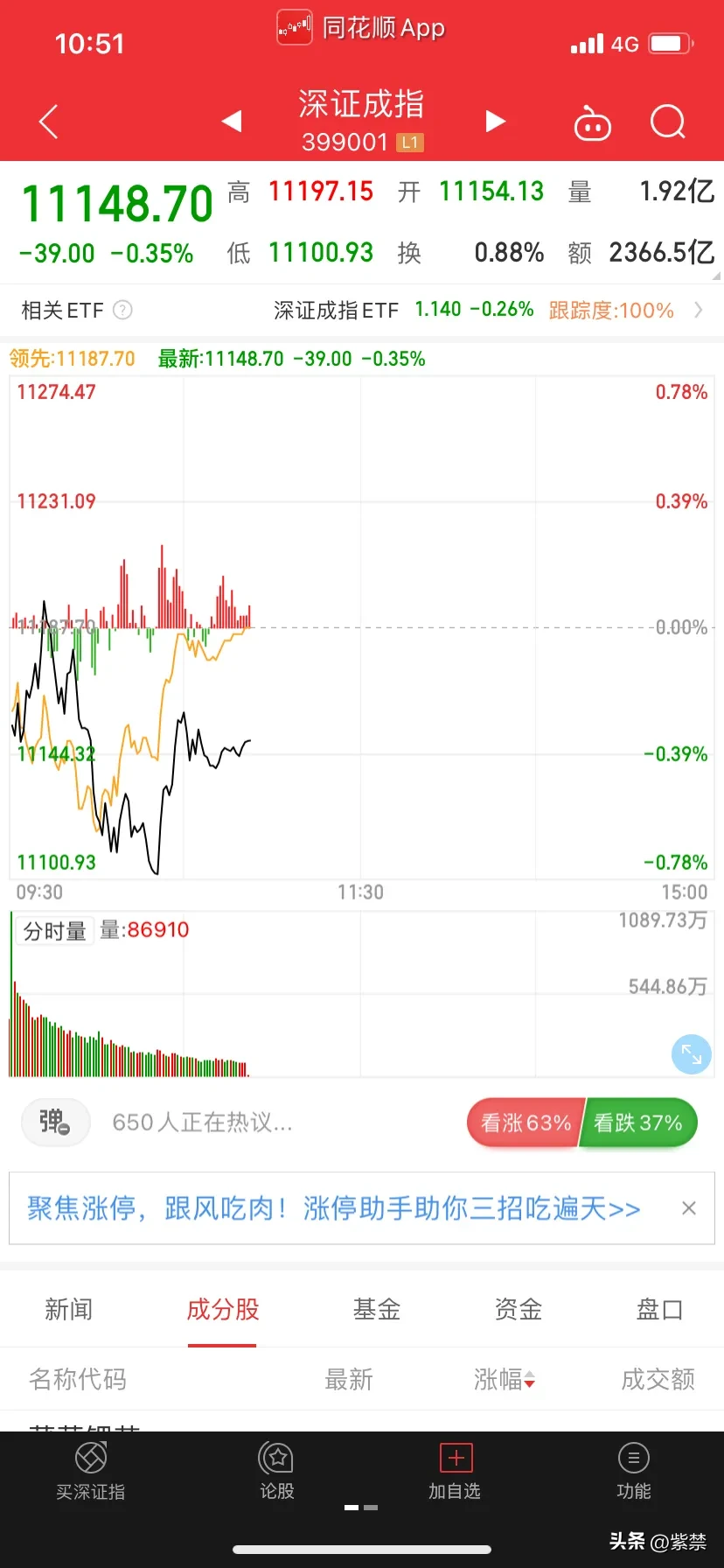The height and width of the screenshot is (1568, 724).
Task: Vote 看涨 63% bullish
Action: point(526,1123)
